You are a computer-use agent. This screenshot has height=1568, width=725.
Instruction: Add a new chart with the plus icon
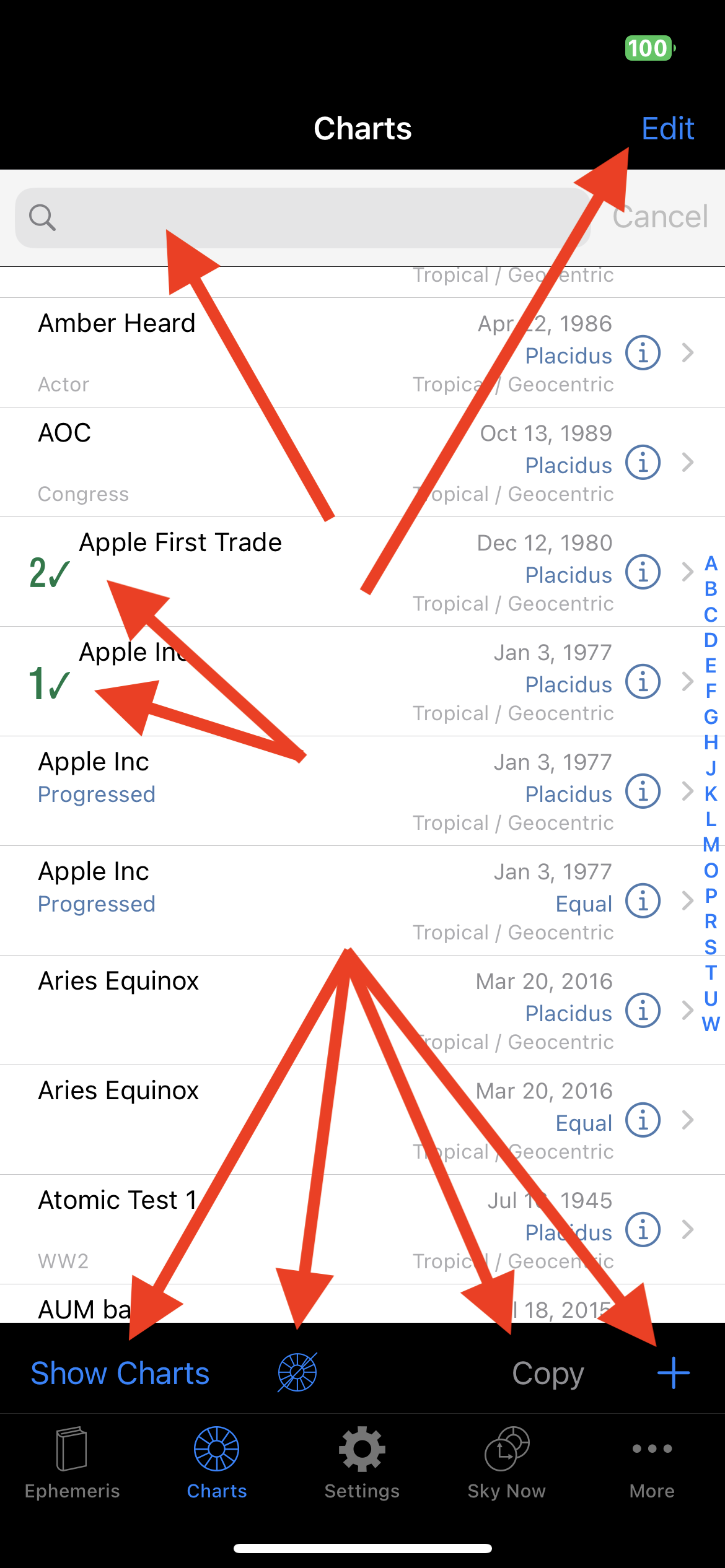(x=673, y=1372)
